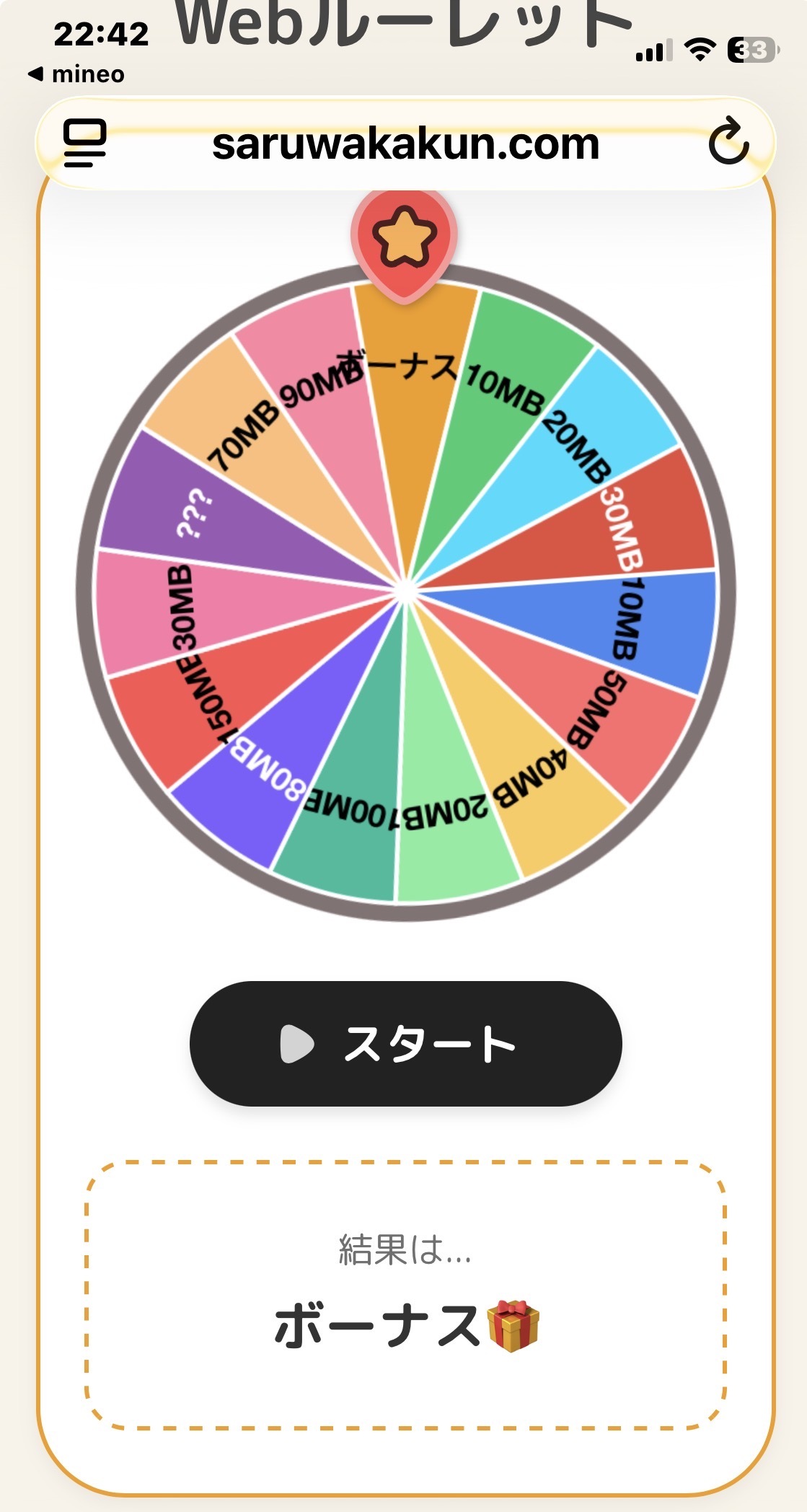Tap the saruwakakun.com address field
The image size is (807, 1512).
pyautogui.click(x=405, y=144)
